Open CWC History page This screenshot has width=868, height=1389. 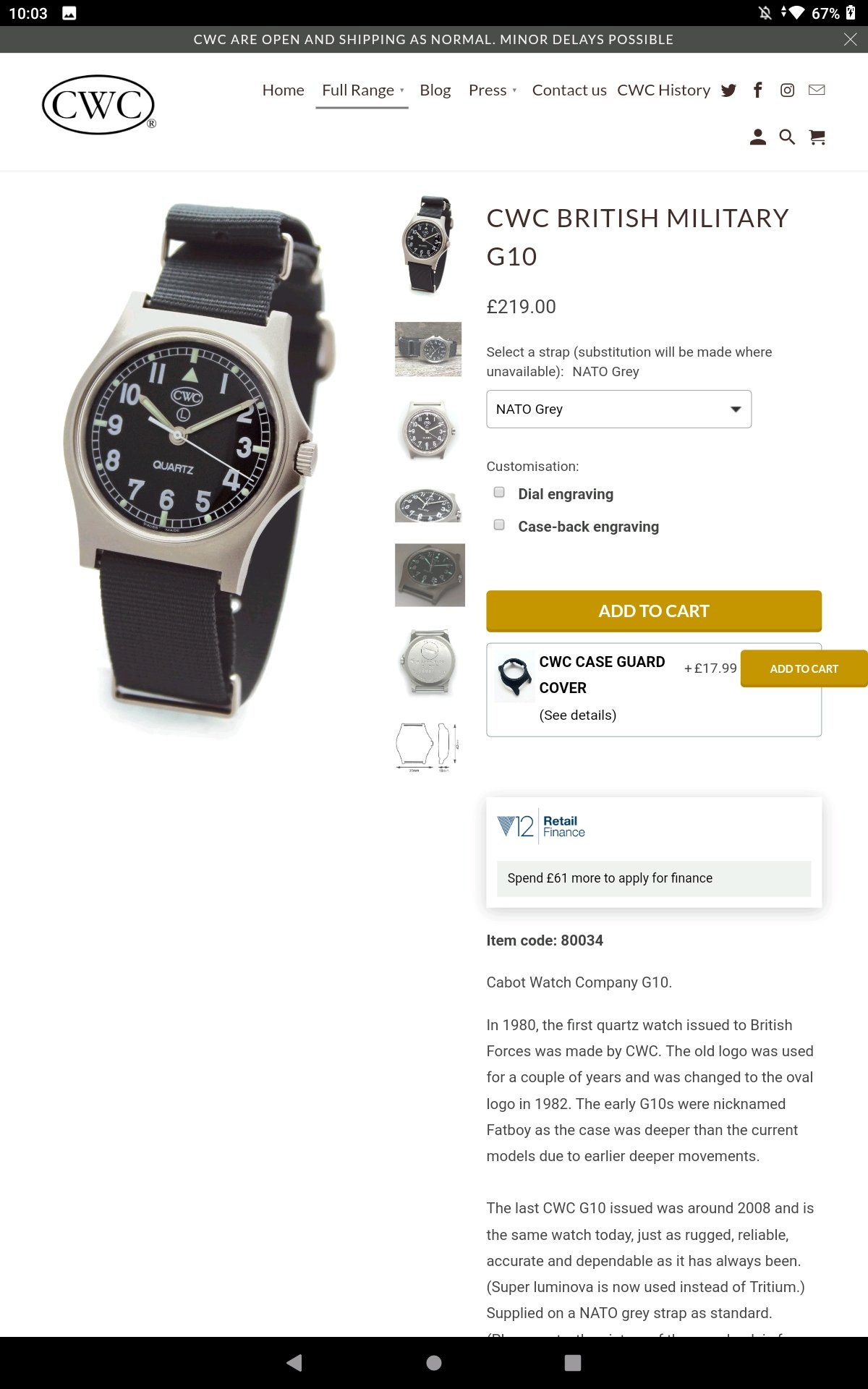[x=663, y=90]
